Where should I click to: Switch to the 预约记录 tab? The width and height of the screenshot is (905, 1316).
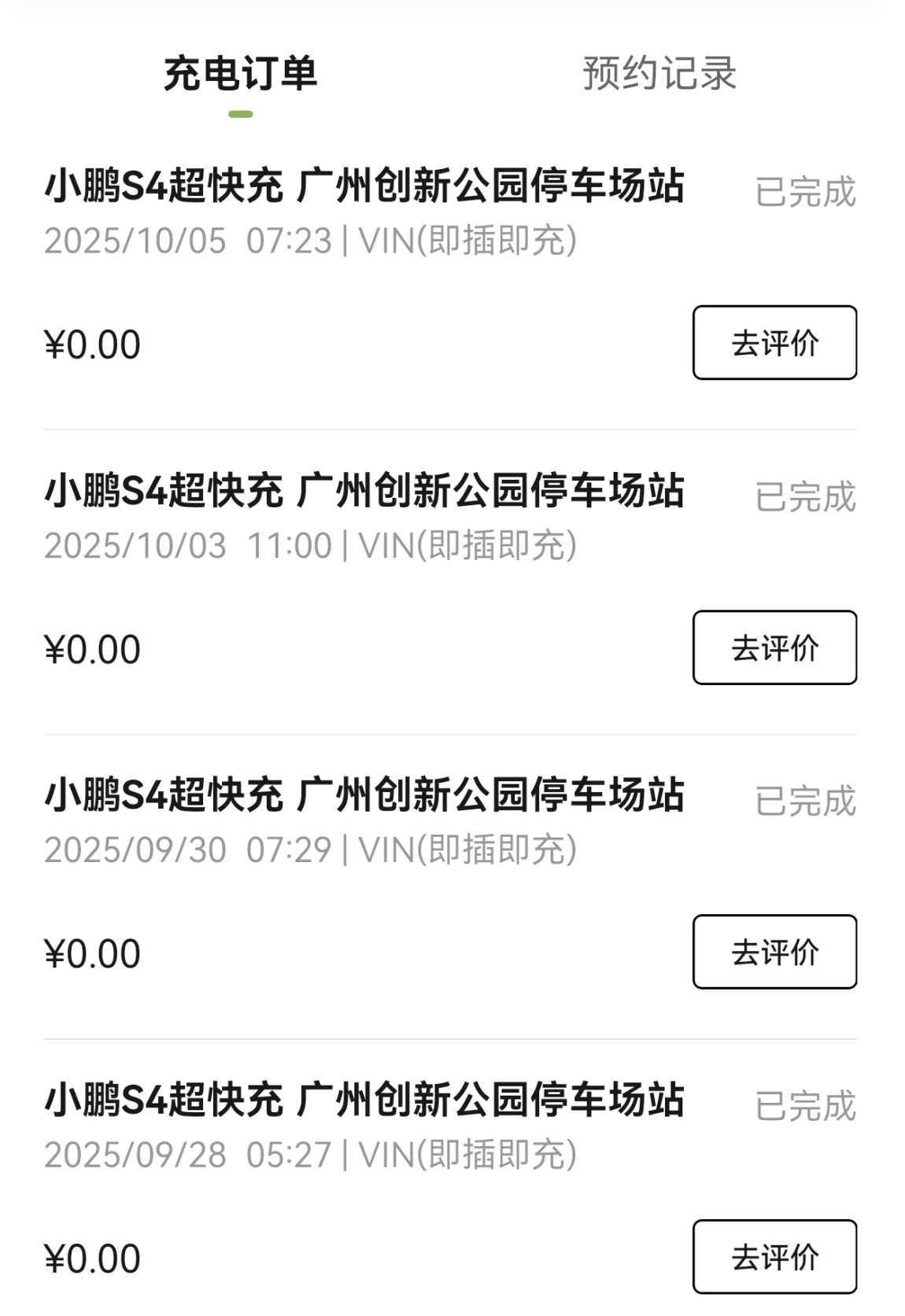coord(659,75)
